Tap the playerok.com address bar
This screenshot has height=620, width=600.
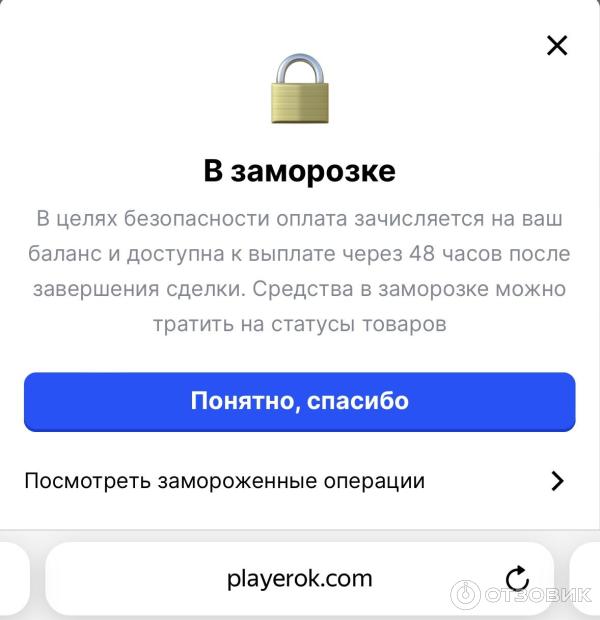300,578
